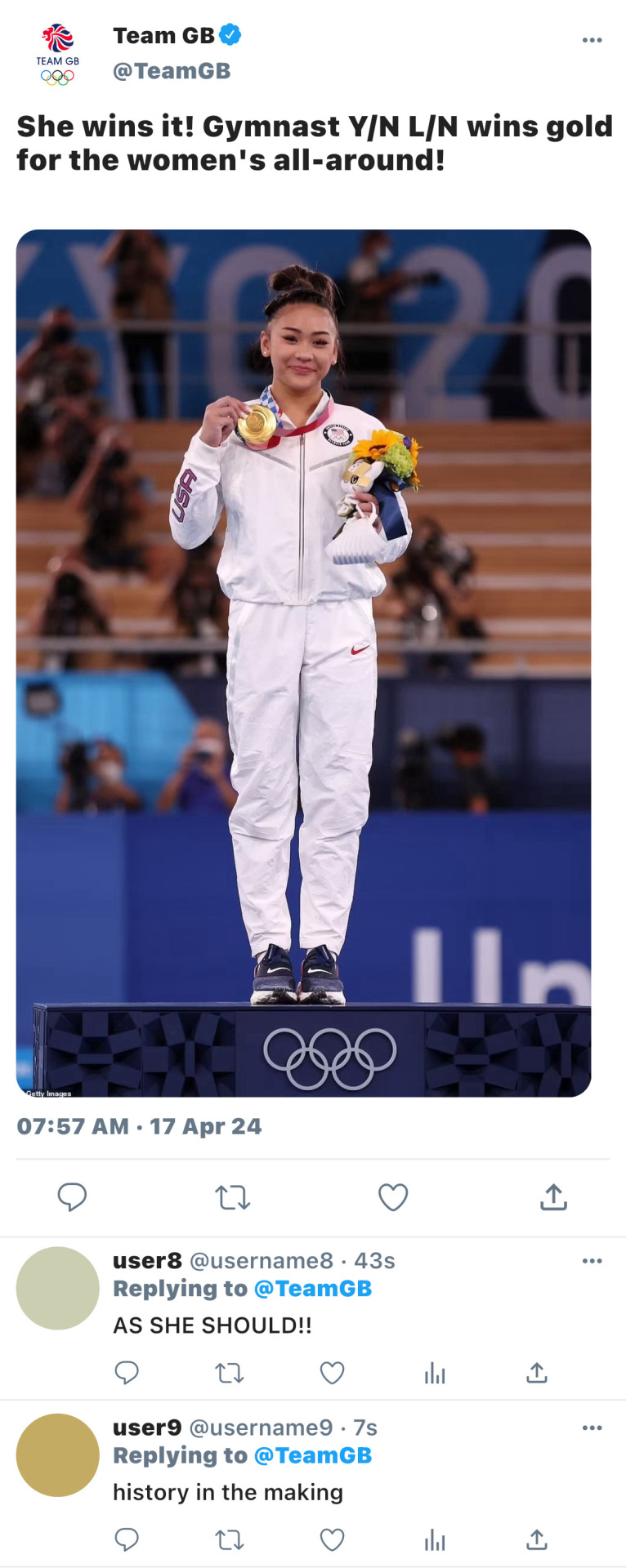626x1568 pixels.
Task: Retweet user8's reply
Action: 230,1373
